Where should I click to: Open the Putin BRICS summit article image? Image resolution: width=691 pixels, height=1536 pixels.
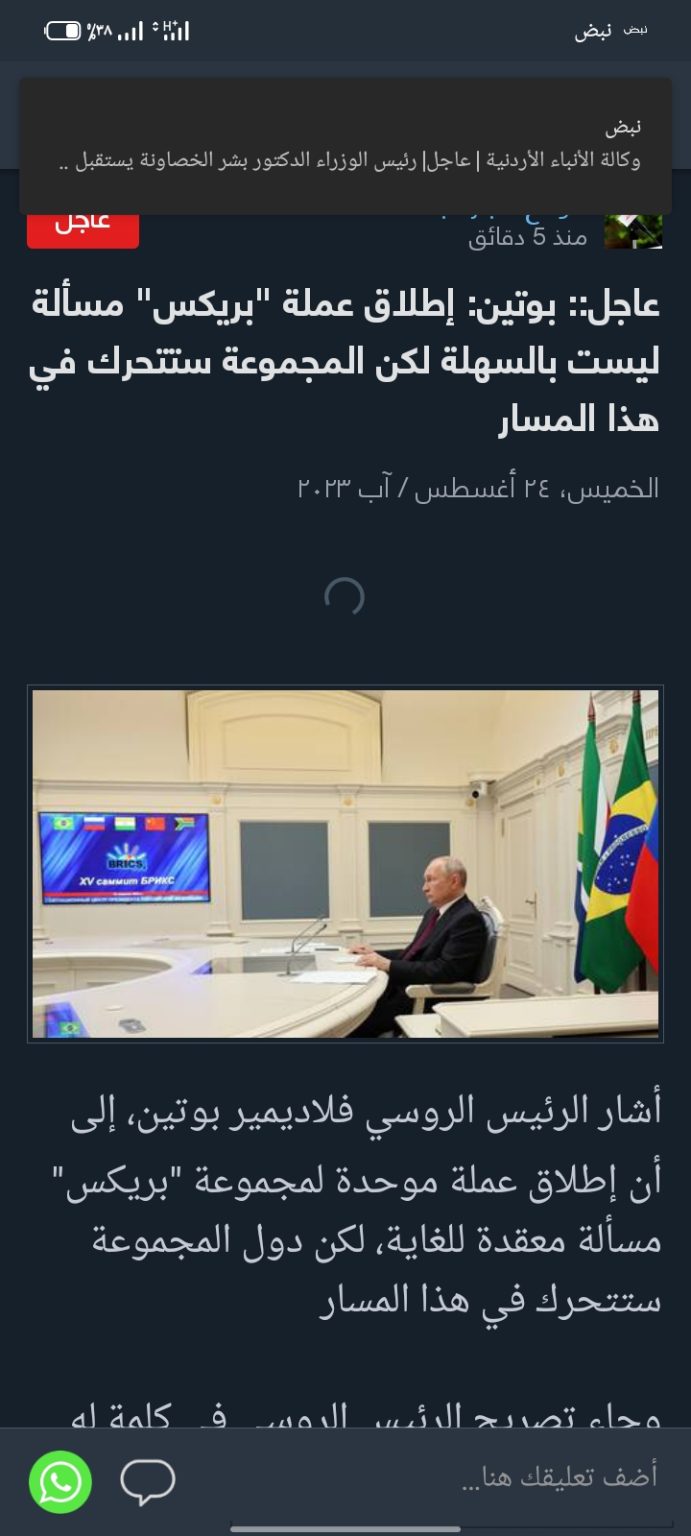[345, 864]
